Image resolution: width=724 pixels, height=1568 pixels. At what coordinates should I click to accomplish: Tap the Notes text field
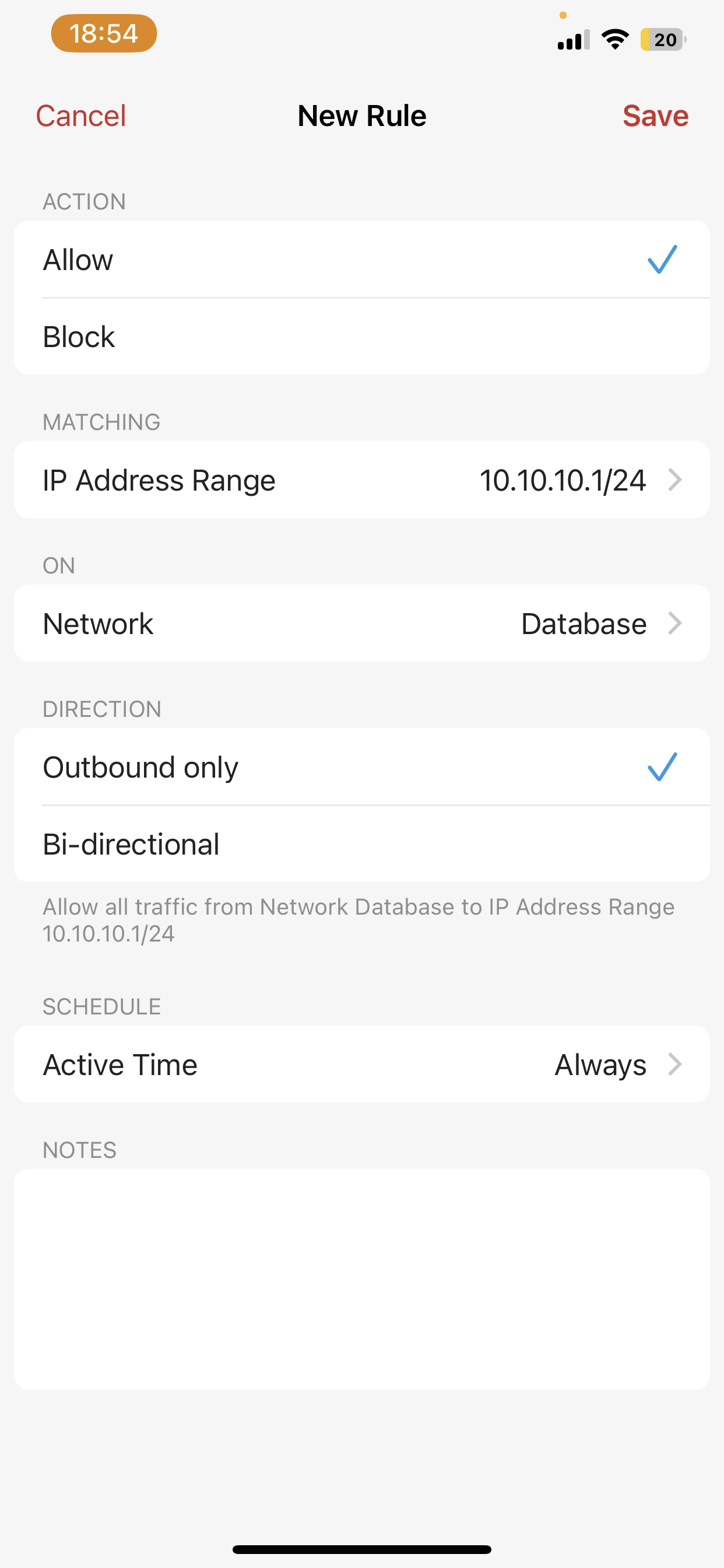coord(362,1279)
